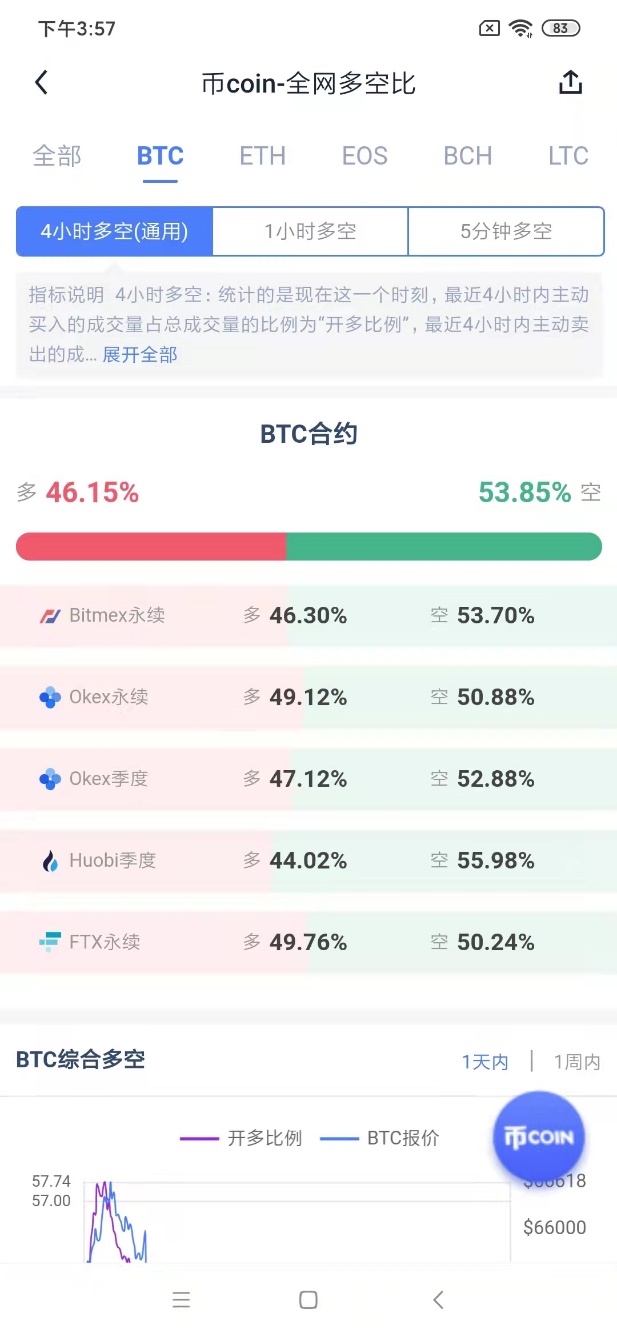Show the 1天内 chart range
617x1337 pixels.
[485, 1062]
